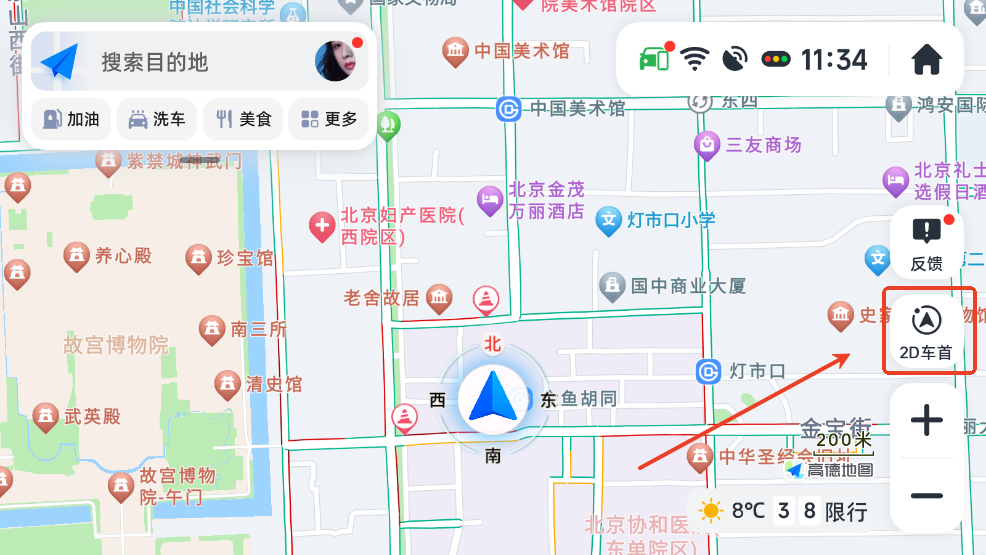Screen dimensions: 986x555
Task: Select the 北京妇产医院 map marker
Action: click(x=321, y=226)
